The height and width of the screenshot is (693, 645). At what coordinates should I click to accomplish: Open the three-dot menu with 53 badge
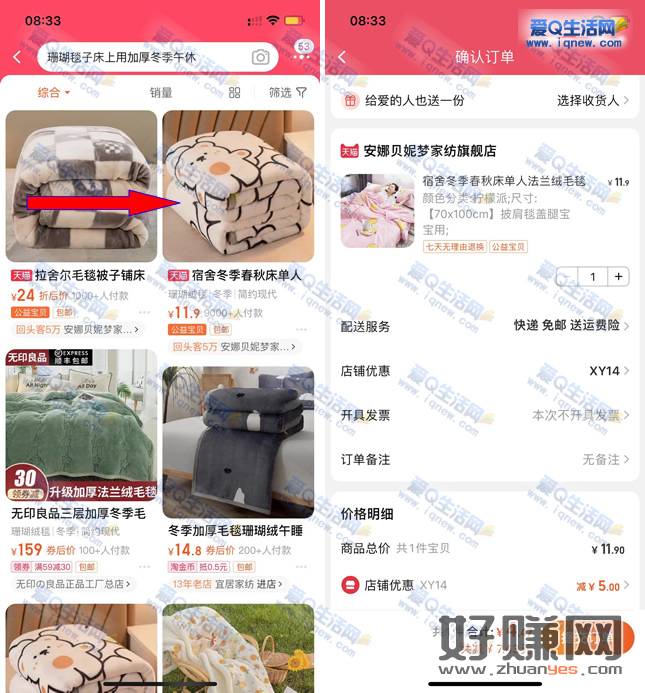(x=302, y=57)
